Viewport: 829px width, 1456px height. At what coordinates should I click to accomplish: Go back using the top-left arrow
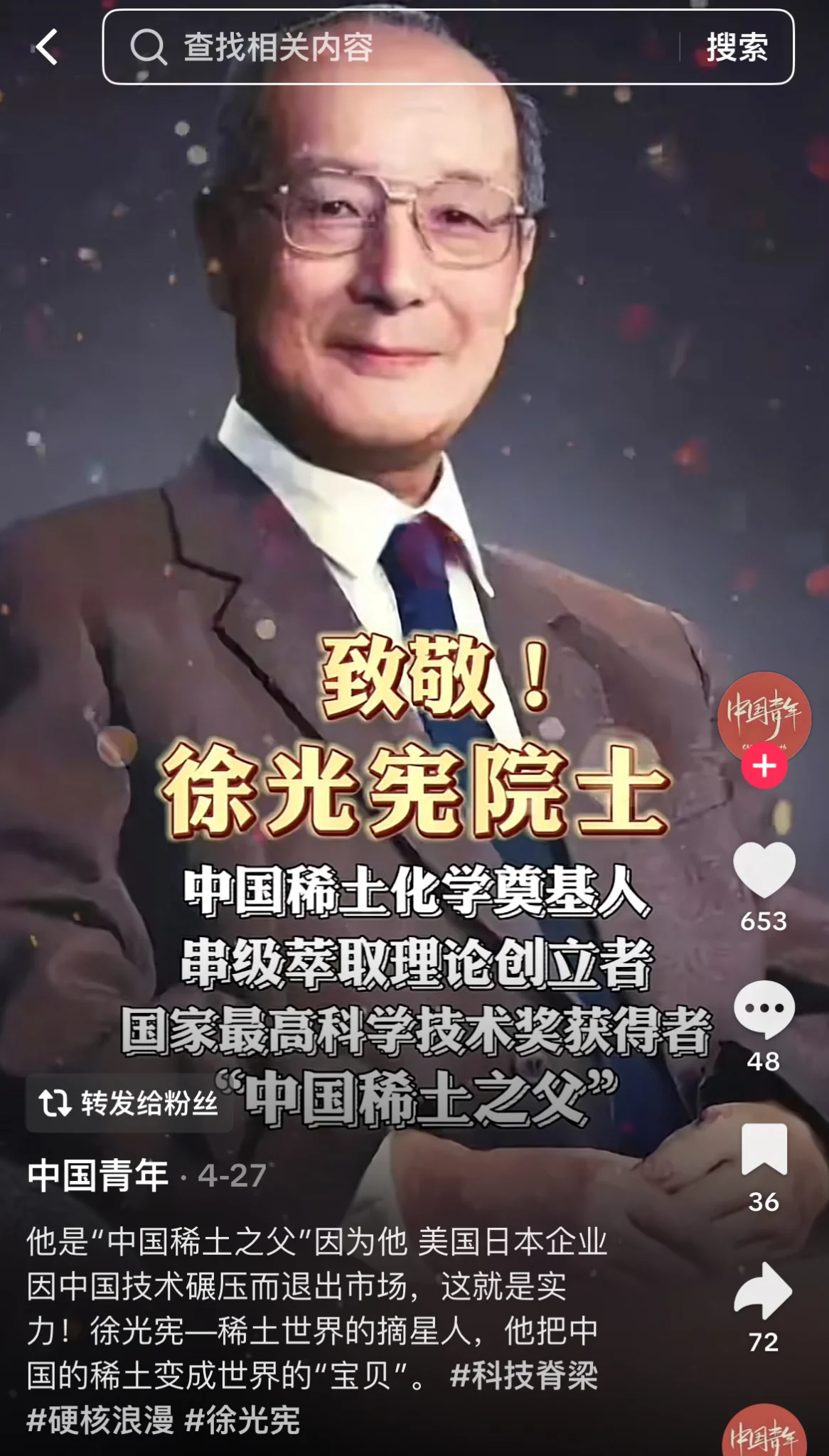click(47, 48)
